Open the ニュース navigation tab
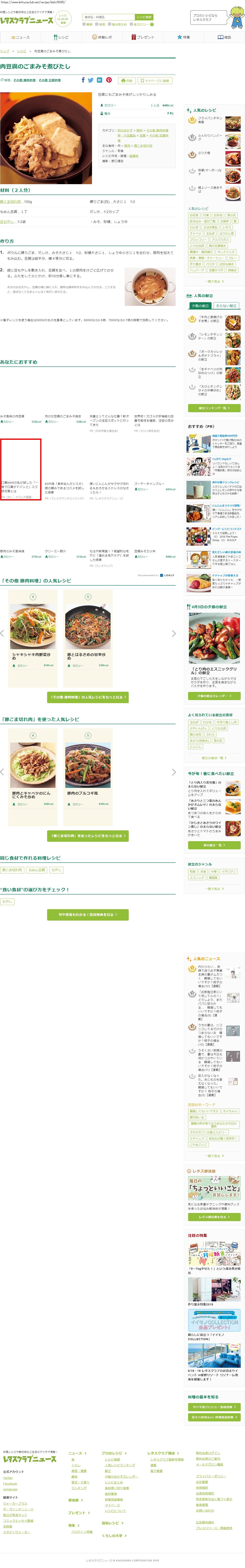The image size is (245, 1568). (x=21, y=37)
